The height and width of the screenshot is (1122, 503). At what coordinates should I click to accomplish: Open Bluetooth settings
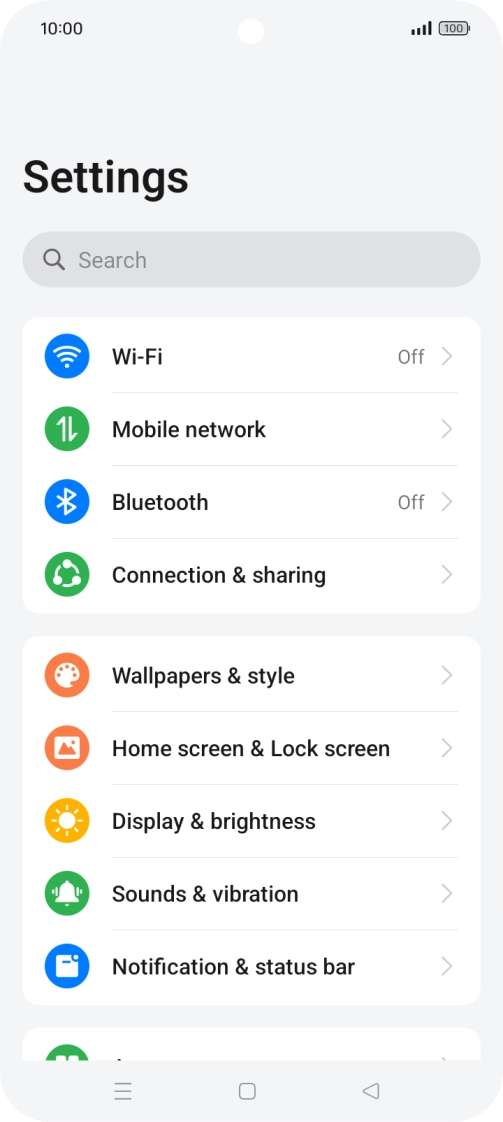(251, 502)
